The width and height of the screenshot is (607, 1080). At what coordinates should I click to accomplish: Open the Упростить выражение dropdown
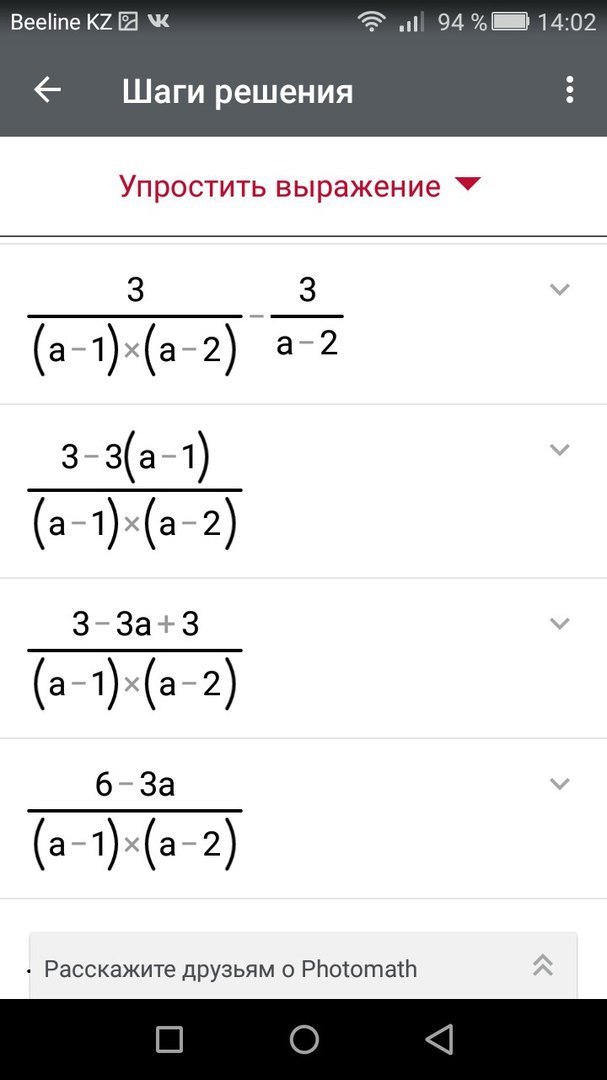pos(300,186)
